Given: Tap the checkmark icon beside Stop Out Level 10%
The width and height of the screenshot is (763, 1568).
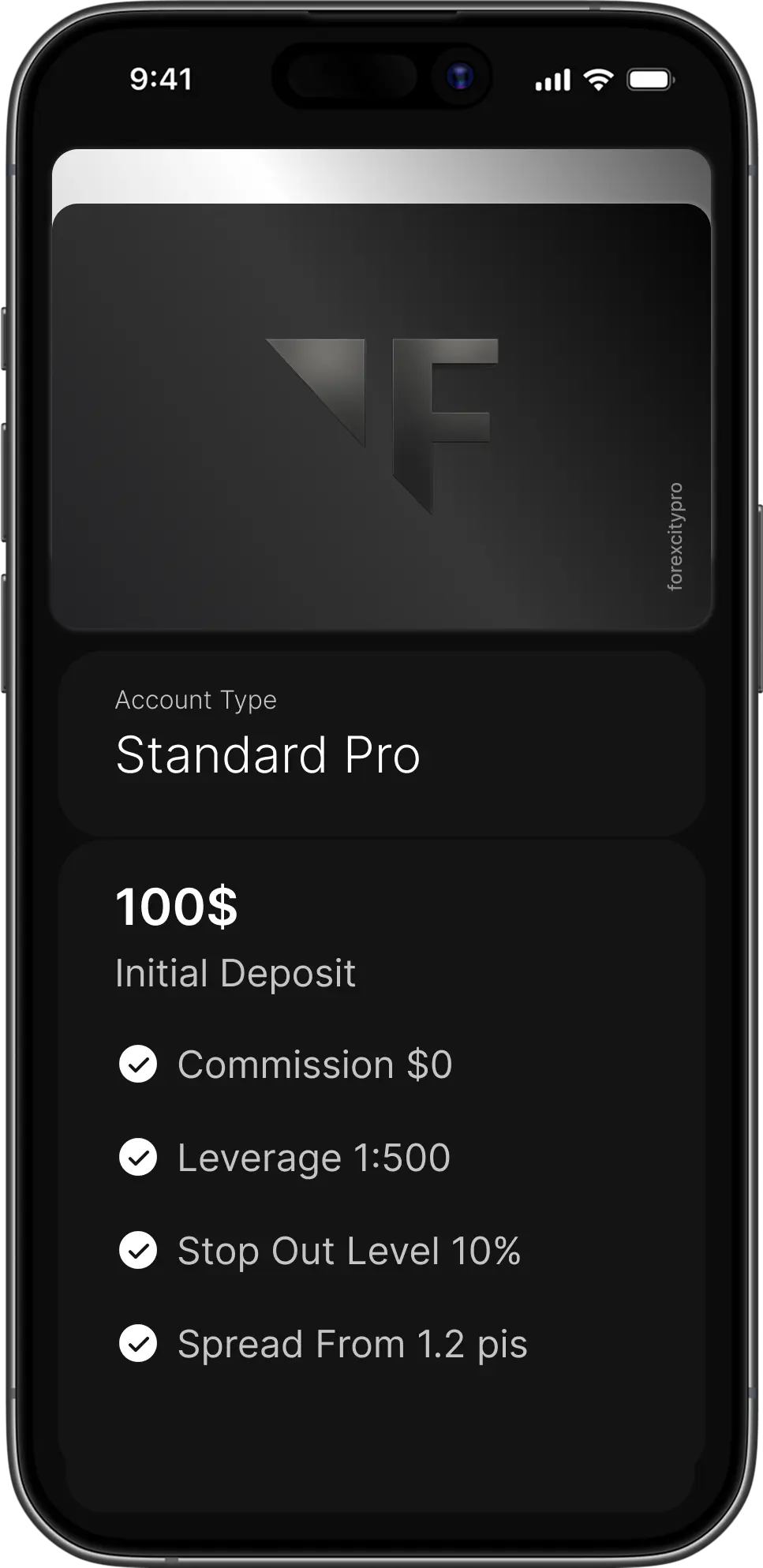Looking at the screenshot, I should [x=139, y=1251].
